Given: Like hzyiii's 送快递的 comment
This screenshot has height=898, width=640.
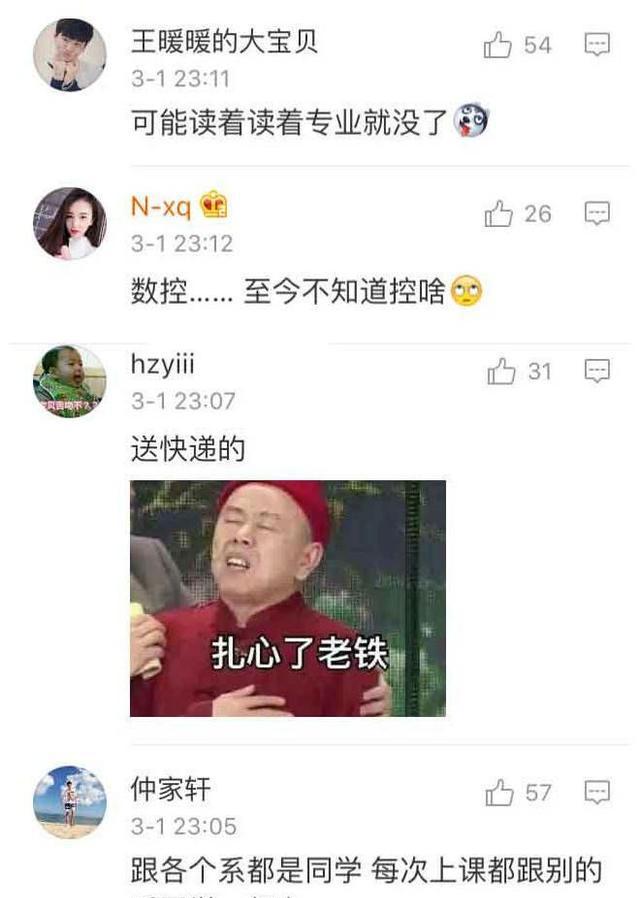Looking at the screenshot, I should 501,372.
